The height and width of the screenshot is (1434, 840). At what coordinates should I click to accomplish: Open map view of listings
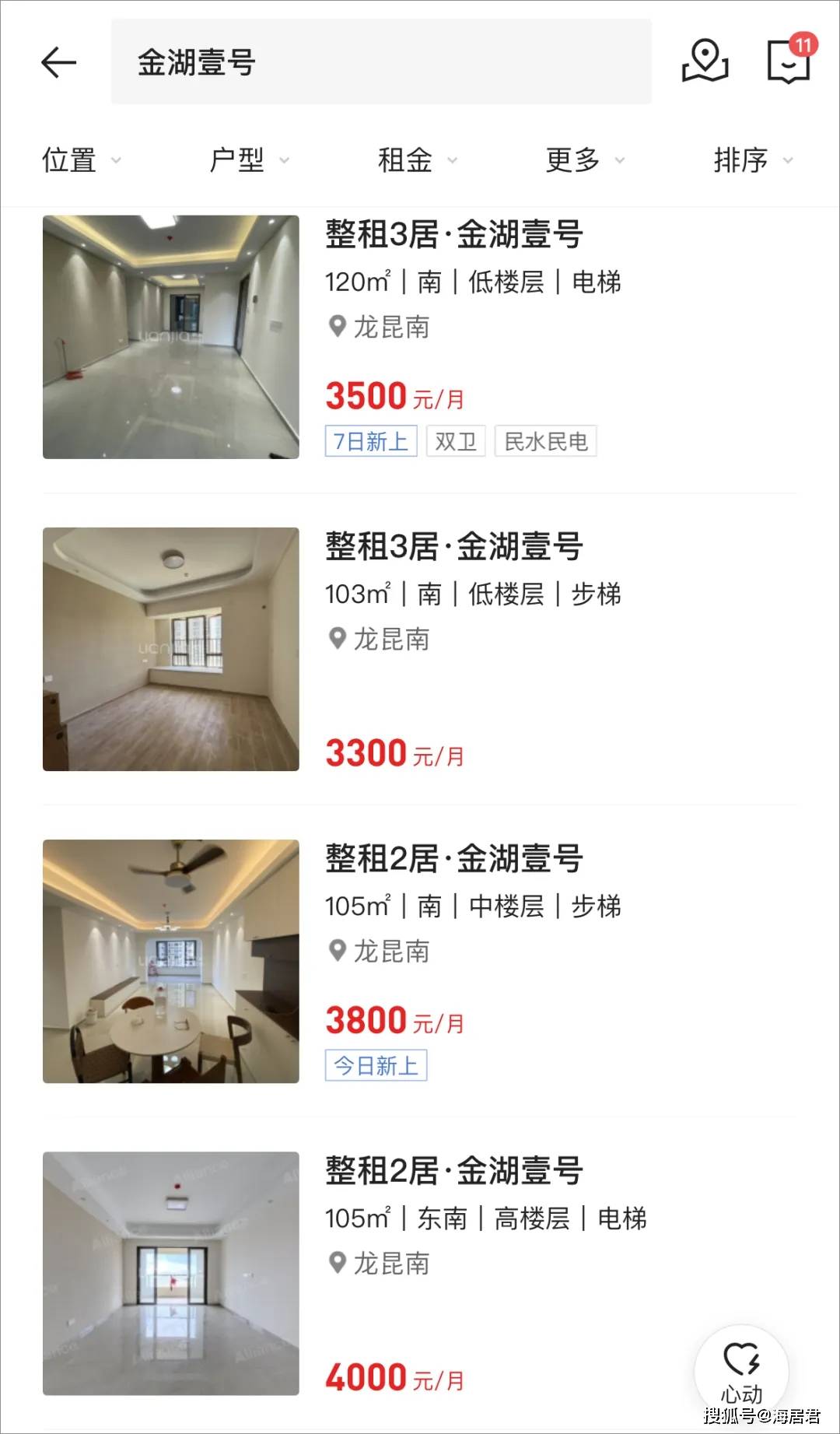point(705,61)
